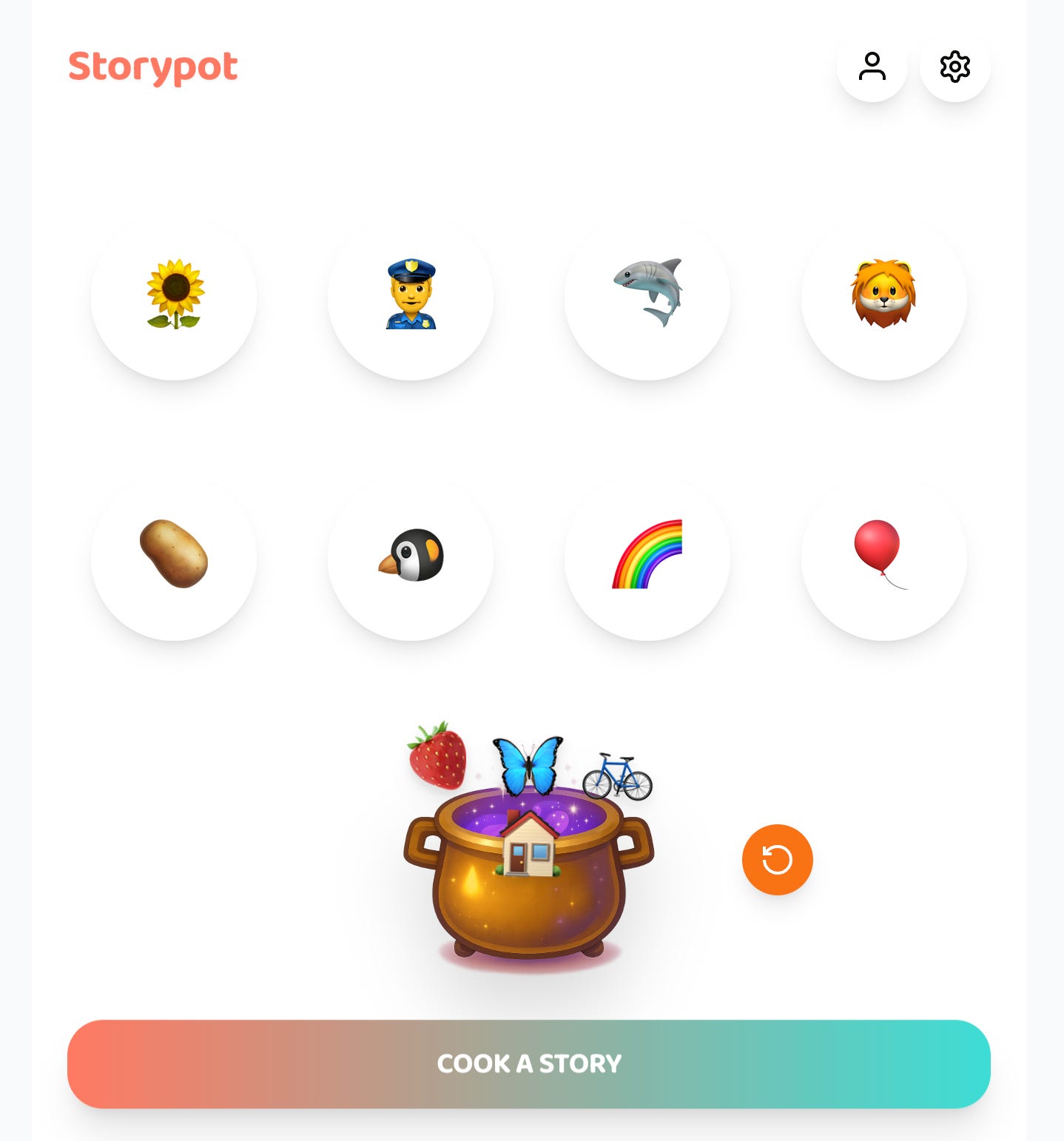Choose the red balloon emoji

[883, 557]
